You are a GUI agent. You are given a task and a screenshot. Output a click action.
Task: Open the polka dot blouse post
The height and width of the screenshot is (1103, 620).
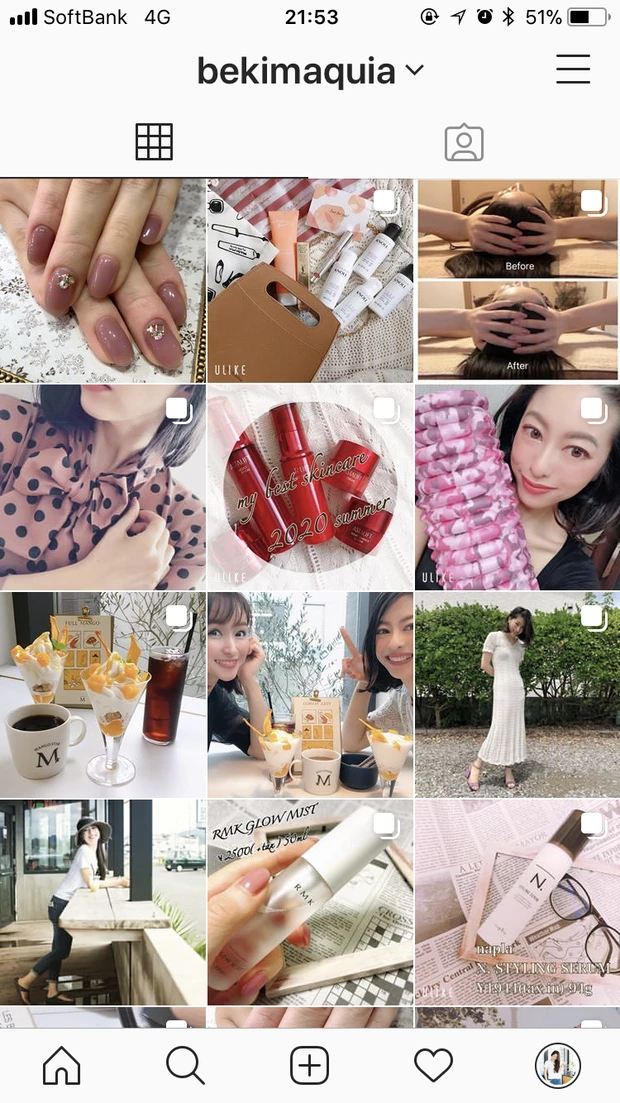click(102, 487)
